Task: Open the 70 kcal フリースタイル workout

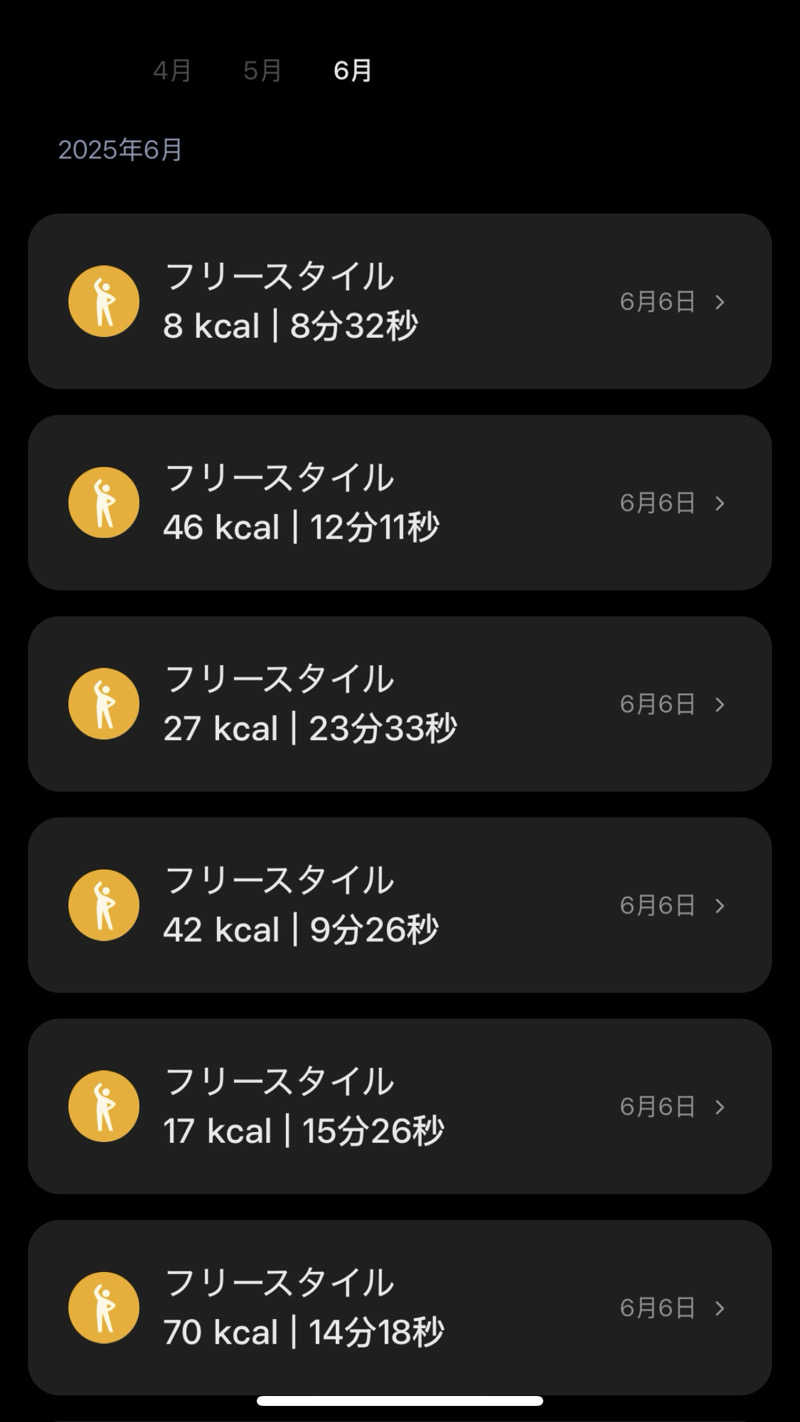Action: pos(400,1307)
